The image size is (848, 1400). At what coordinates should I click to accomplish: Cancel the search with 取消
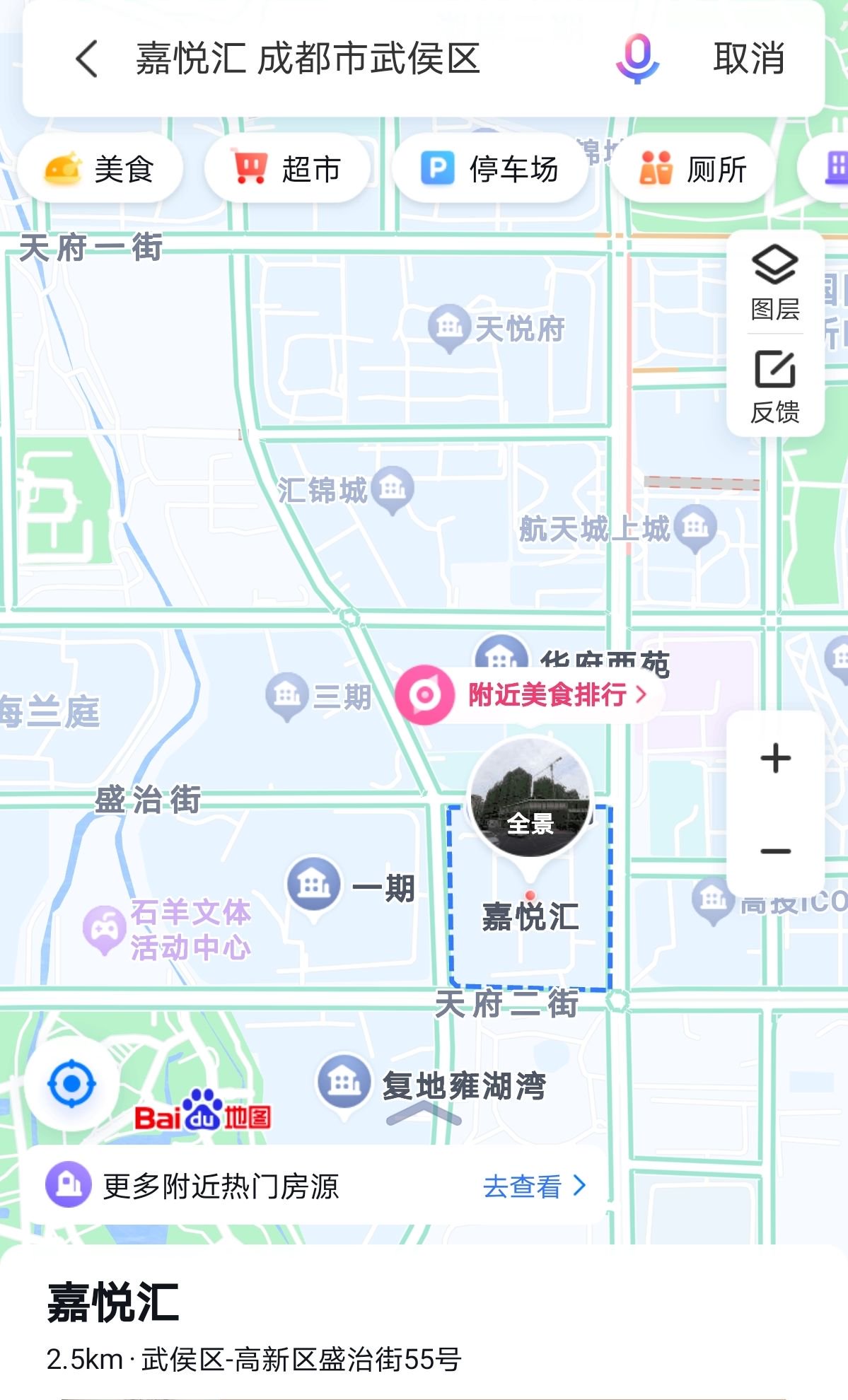pos(748,59)
